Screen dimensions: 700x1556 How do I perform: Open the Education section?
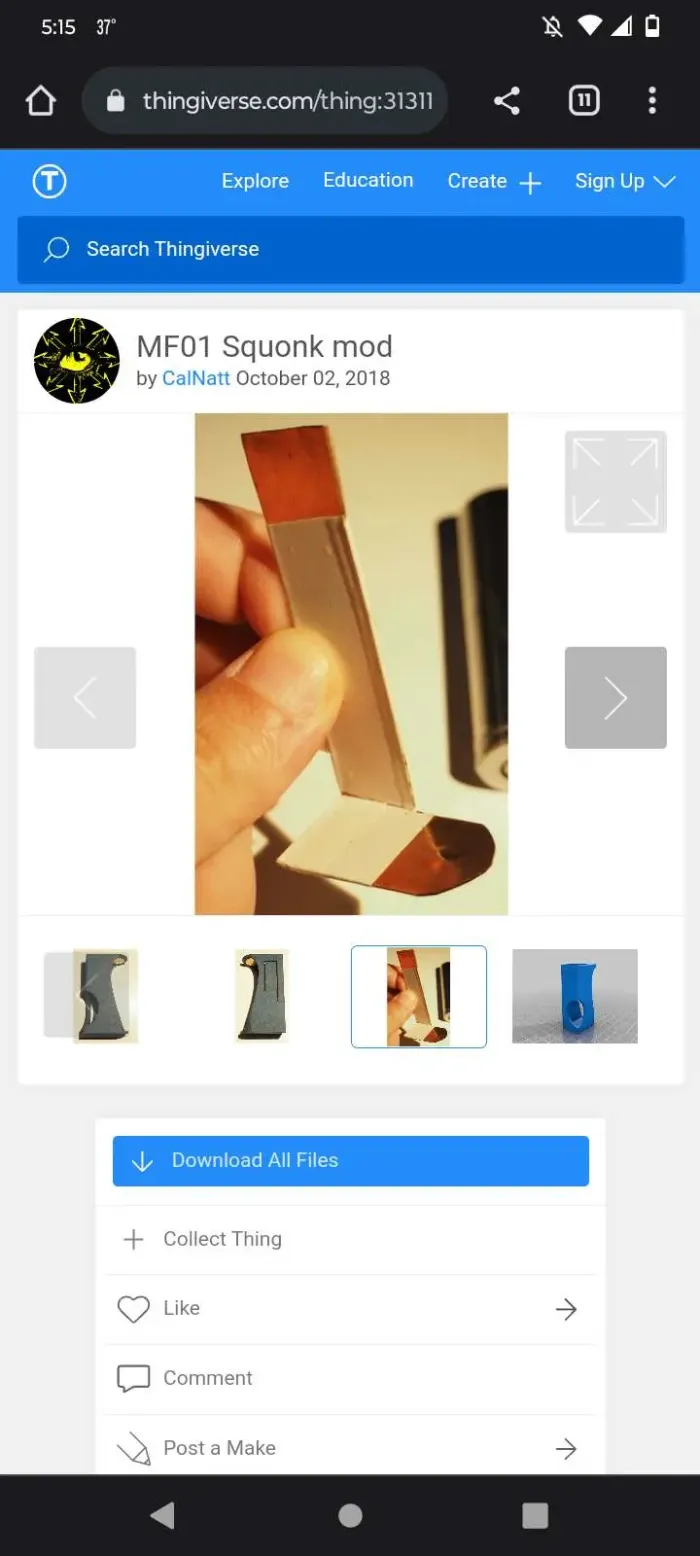pyautogui.click(x=368, y=180)
